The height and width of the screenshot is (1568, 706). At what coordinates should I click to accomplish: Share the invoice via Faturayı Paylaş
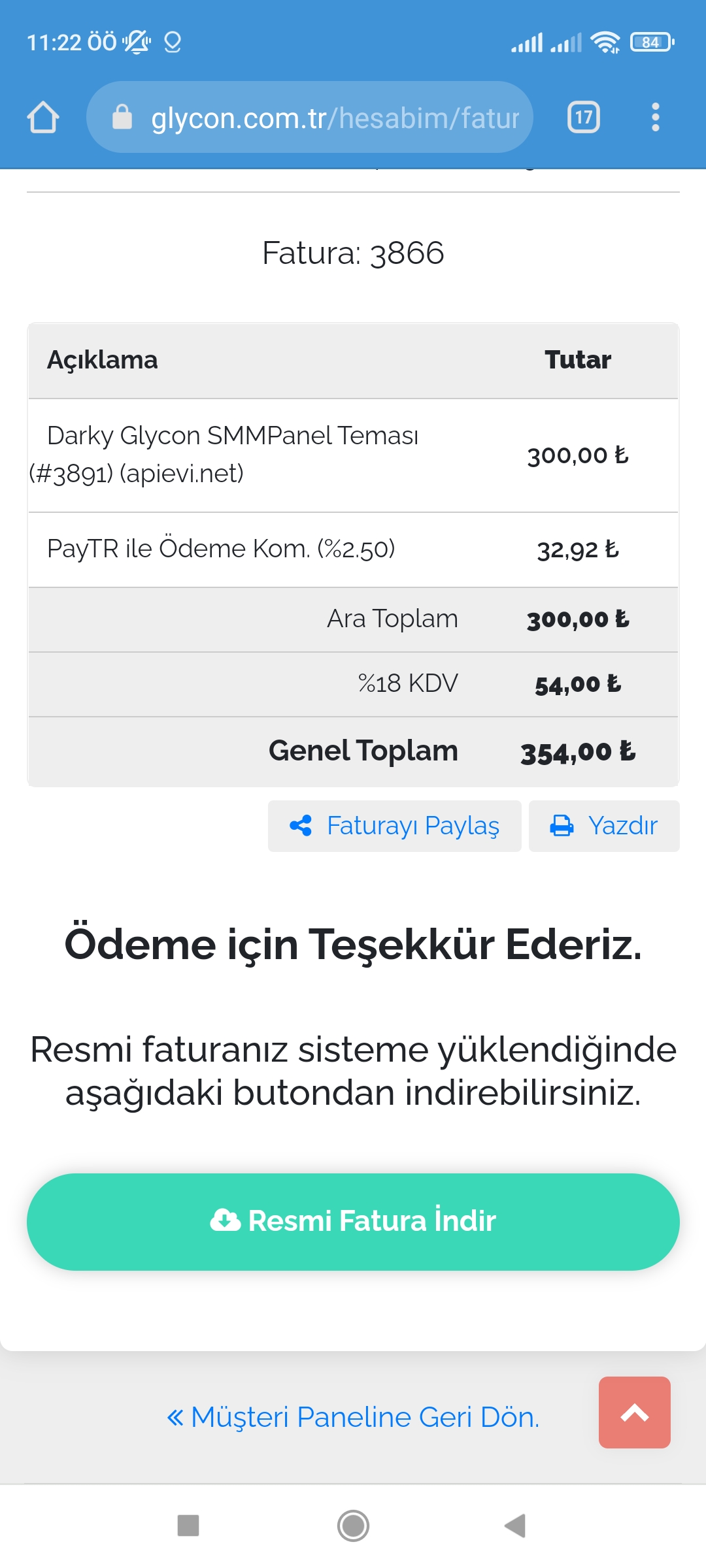point(395,826)
